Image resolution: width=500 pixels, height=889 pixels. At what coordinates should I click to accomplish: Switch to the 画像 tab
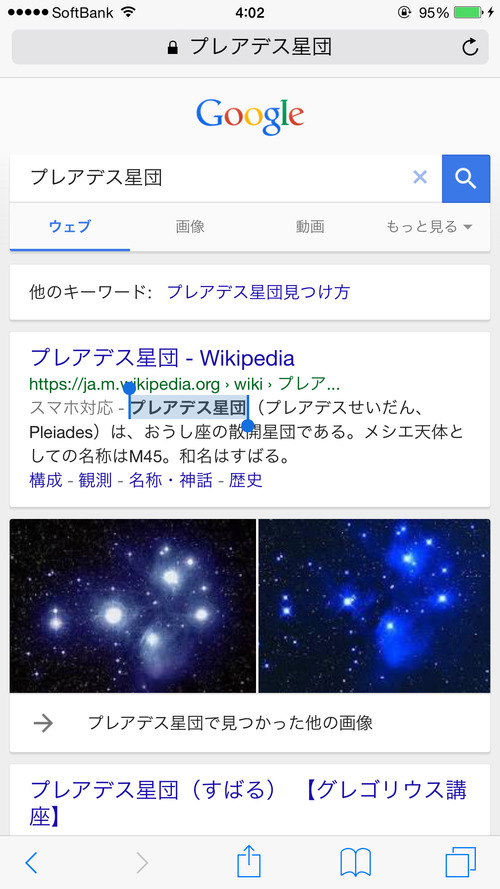pos(190,227)
